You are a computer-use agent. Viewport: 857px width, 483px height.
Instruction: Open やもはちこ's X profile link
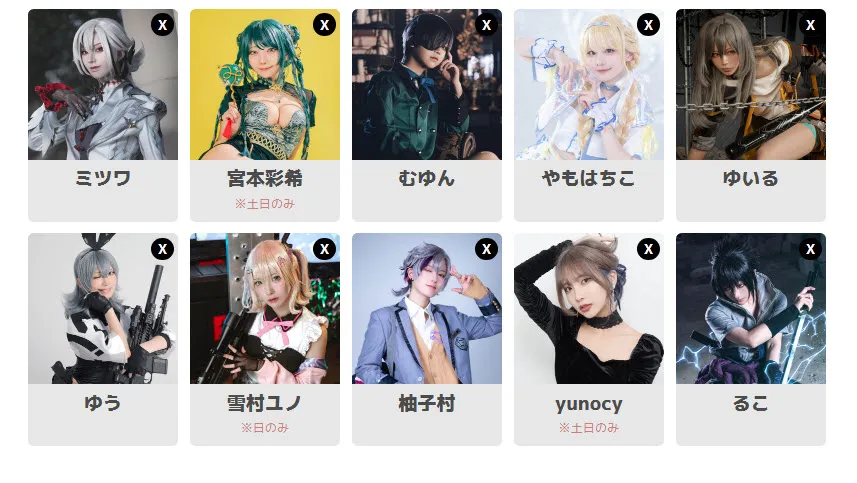(x=648, y=25)
